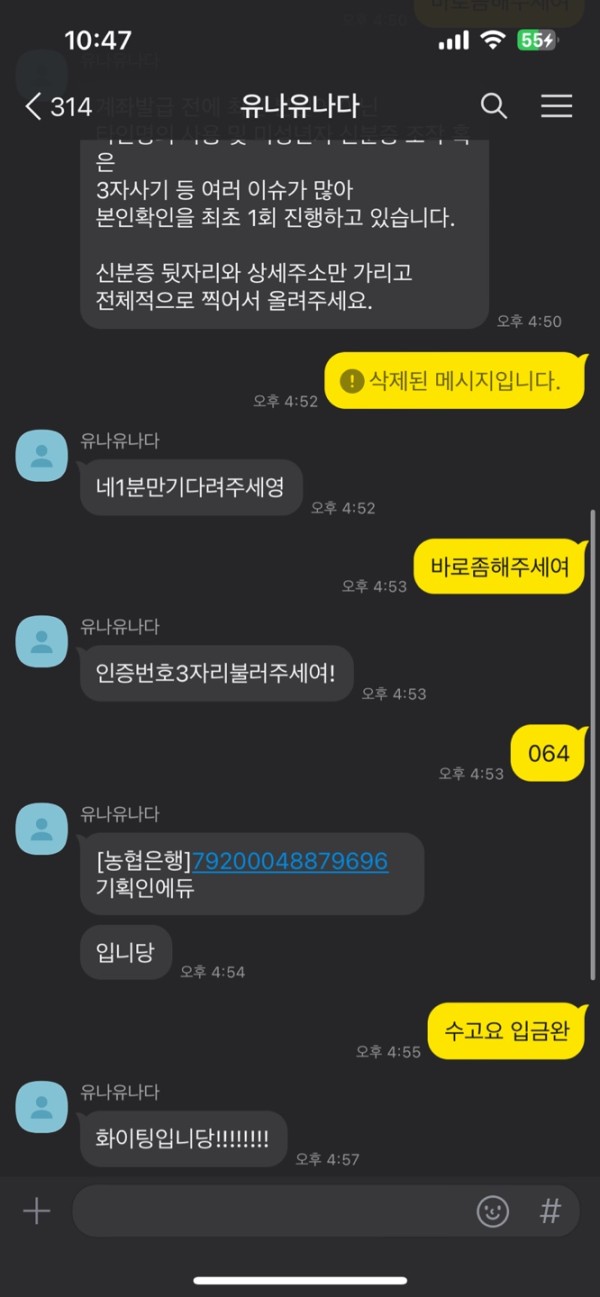Open the chat room menu
600x1297 pixels.
555,106
